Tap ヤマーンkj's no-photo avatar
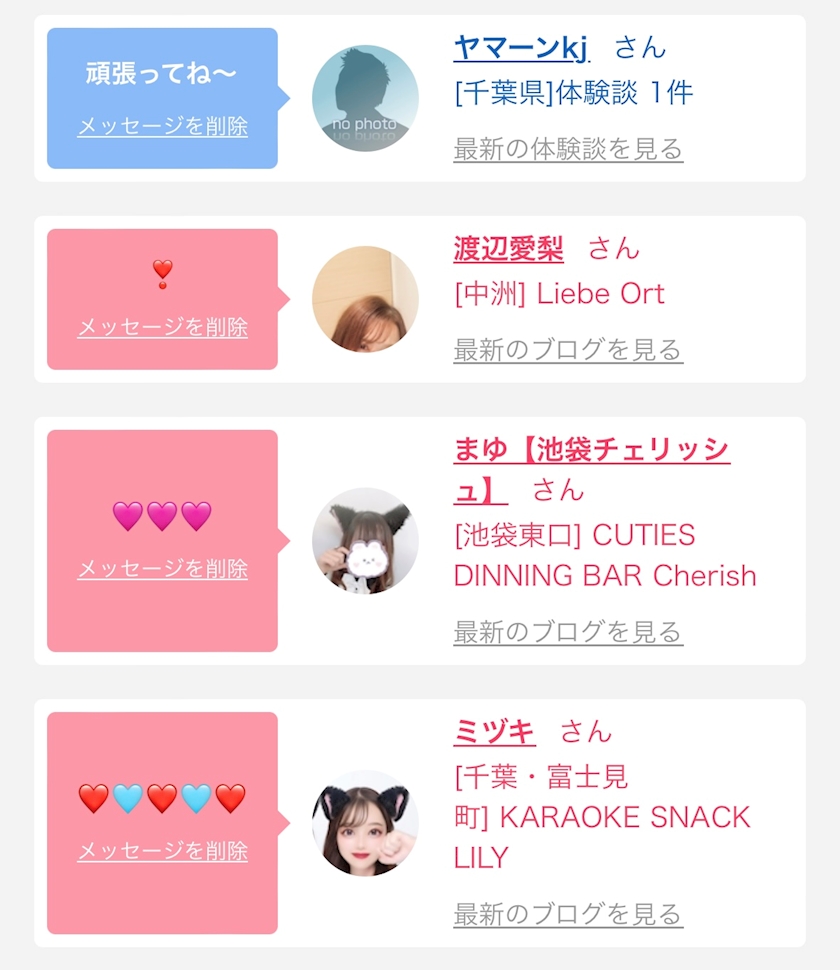 [x=365, y=98]
